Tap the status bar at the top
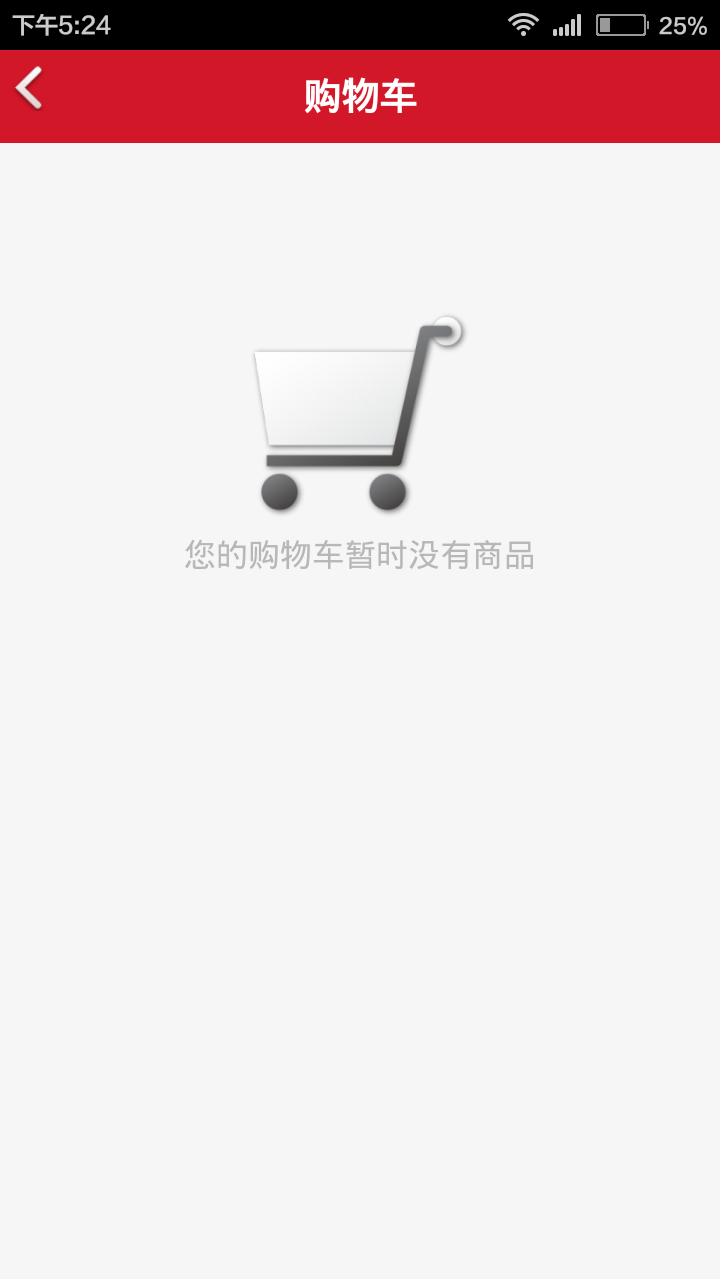720x1280 pixels. point(360,25)
